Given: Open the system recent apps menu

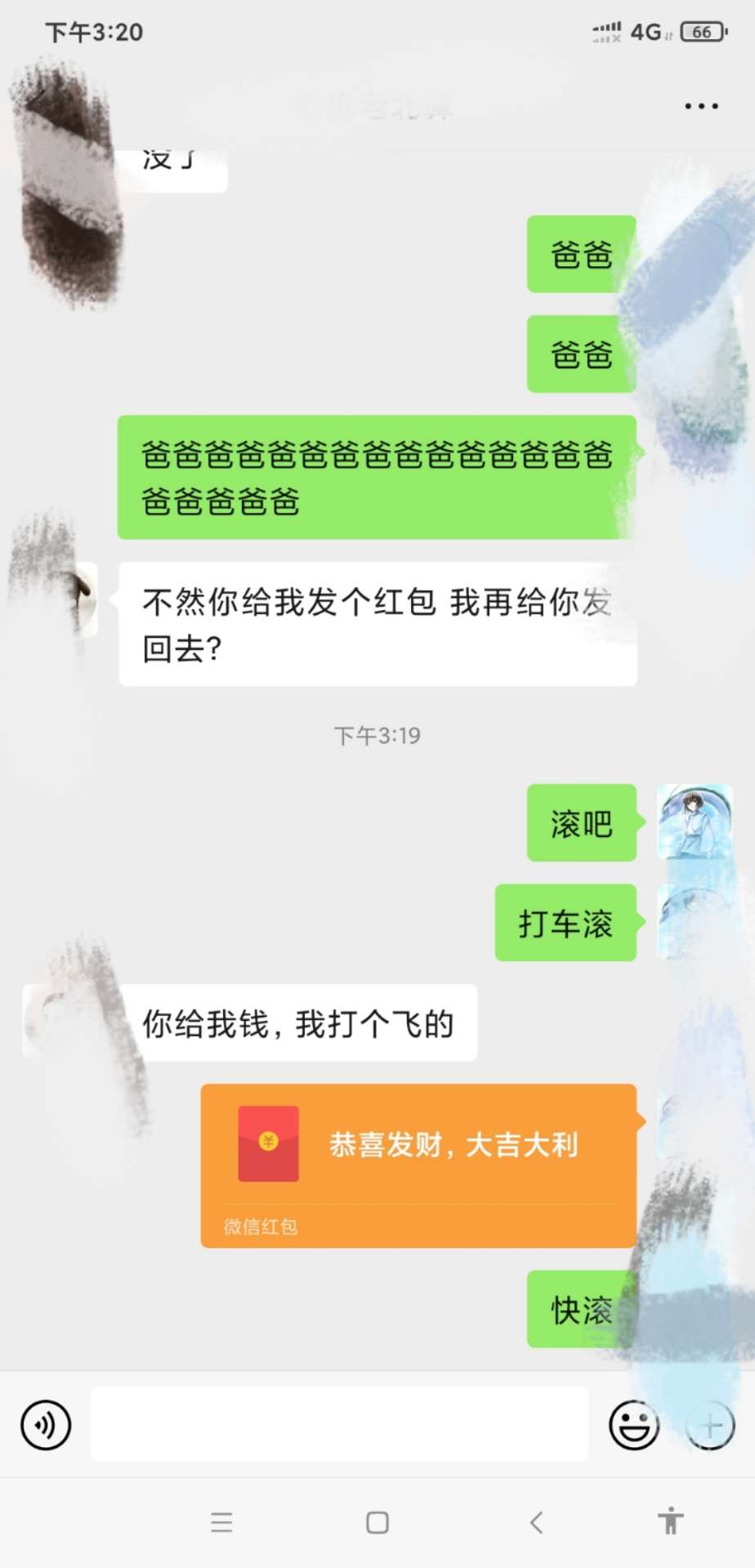Looking at the screenshot, I should pyautogui.click(x=221, y=1522).
